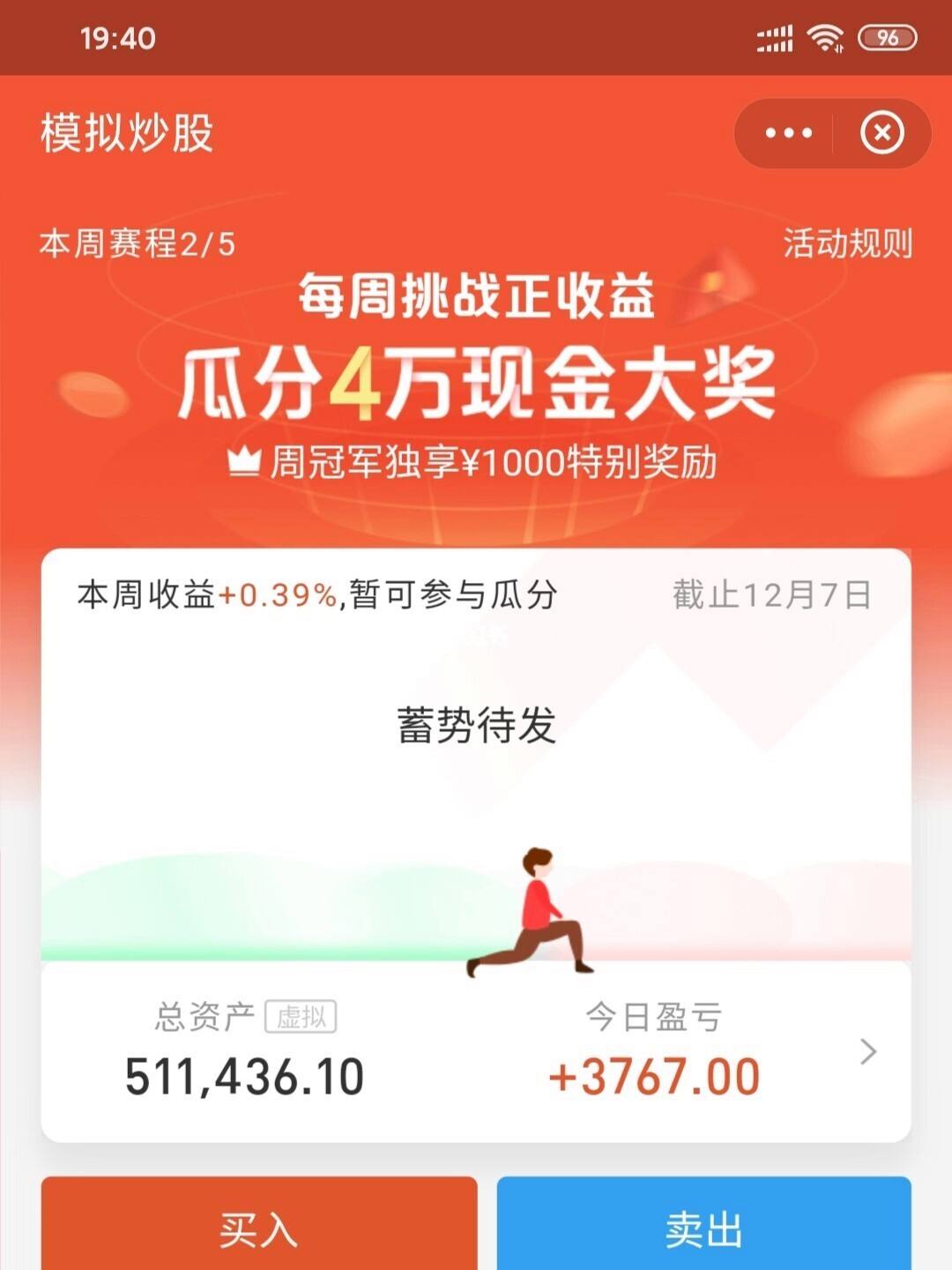Tap the 卖出 sell button
952x1270 pixels.
coord(703,1228)
